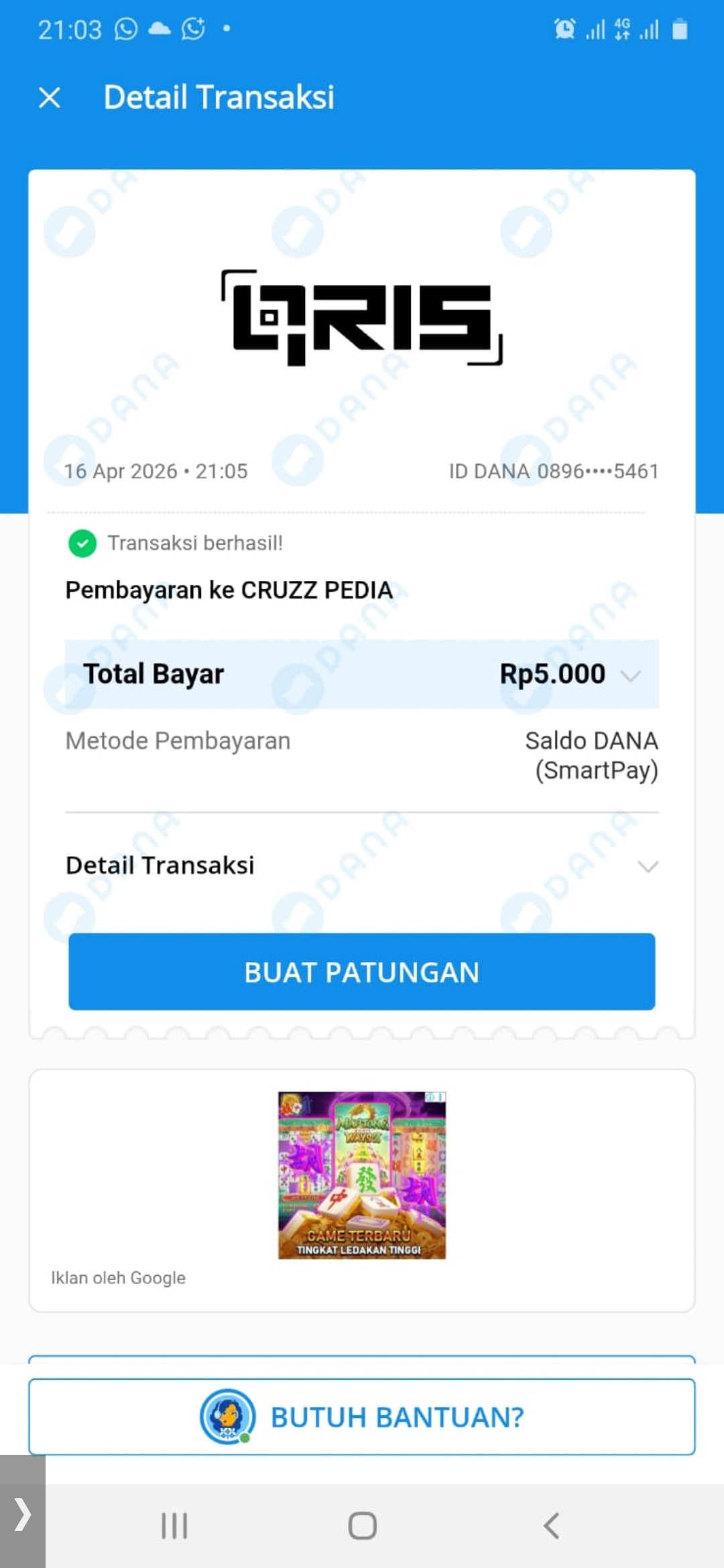Open recent apps from navigation bar

(x=174, y=1526)
